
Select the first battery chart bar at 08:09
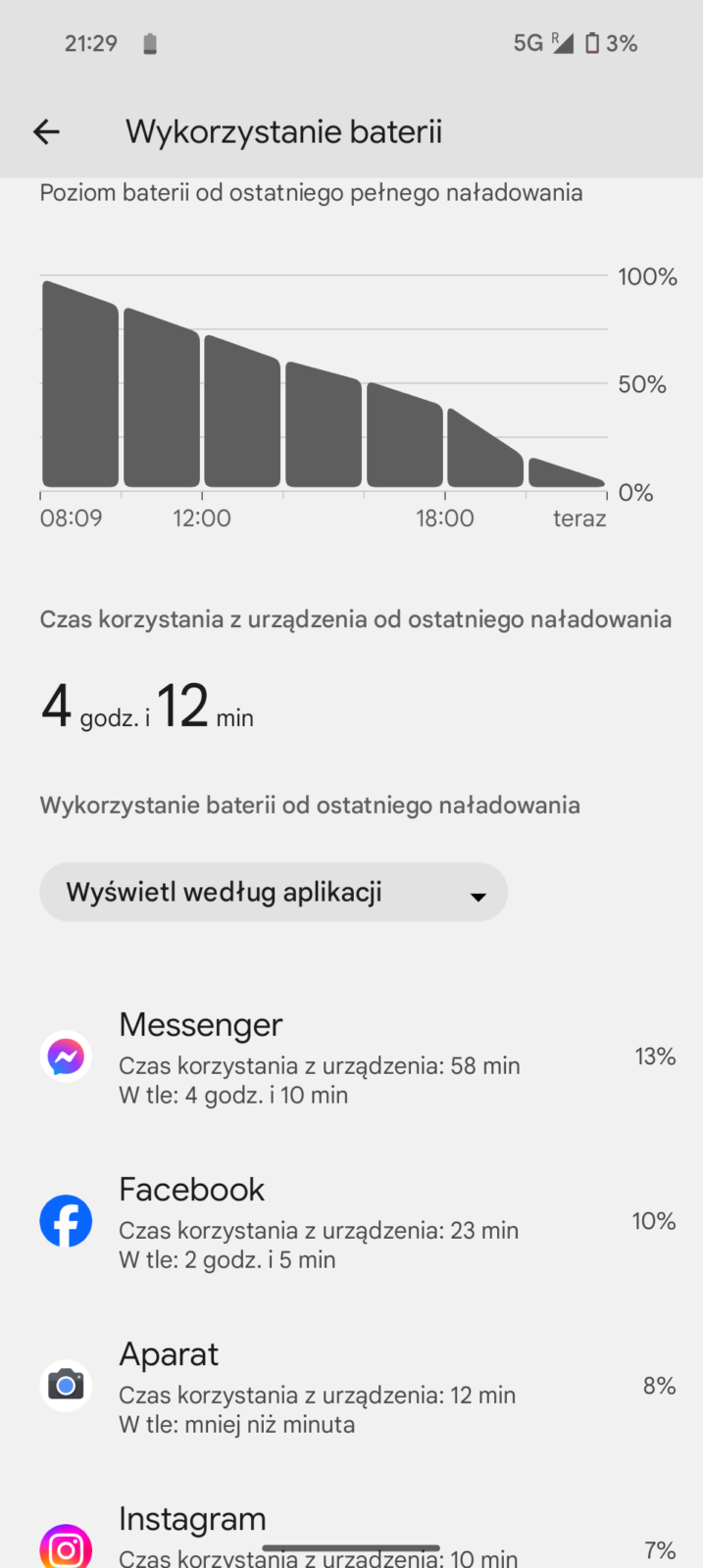pos(80,392)
